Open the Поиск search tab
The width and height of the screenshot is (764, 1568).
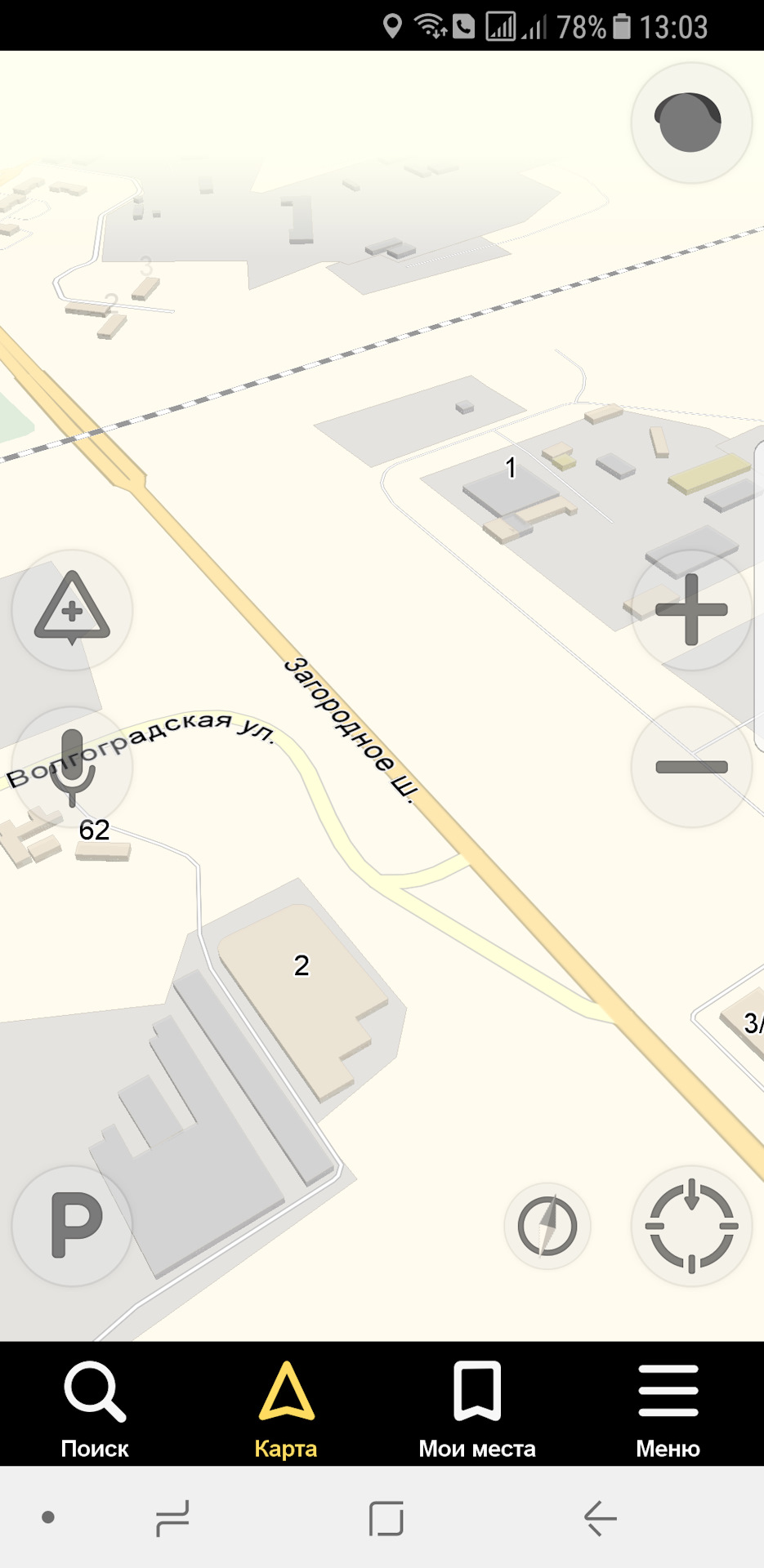point(95,1409)
